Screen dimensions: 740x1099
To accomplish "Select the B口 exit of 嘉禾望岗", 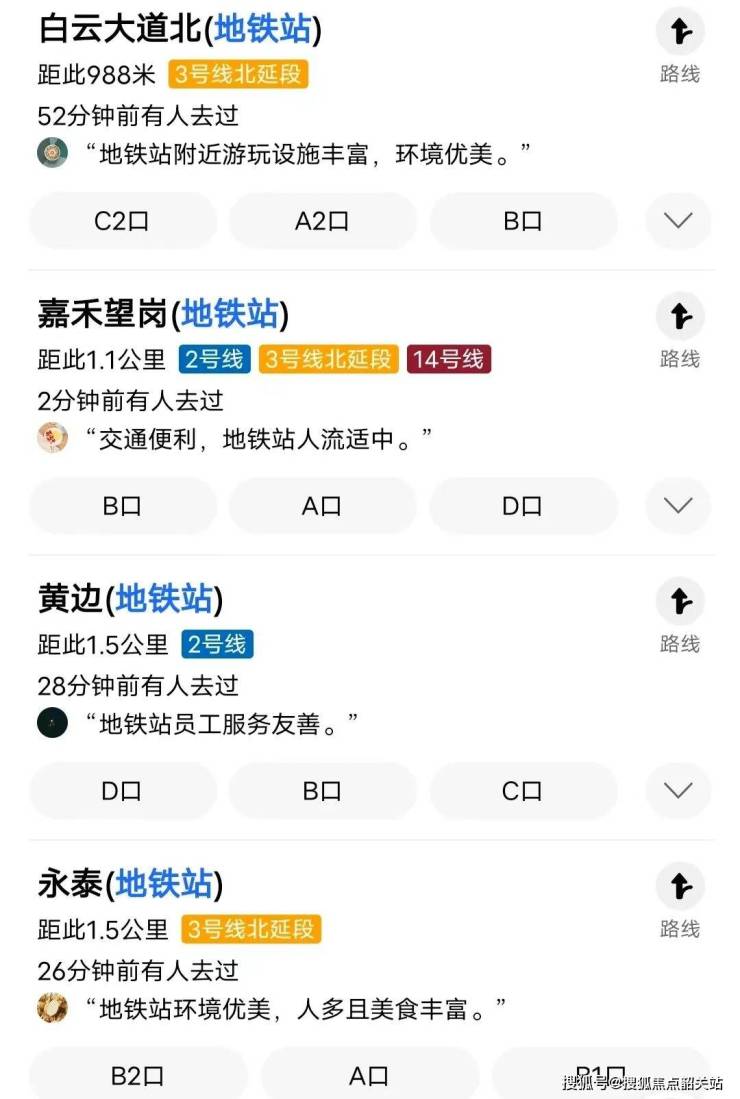I will (x=122, y=506).
